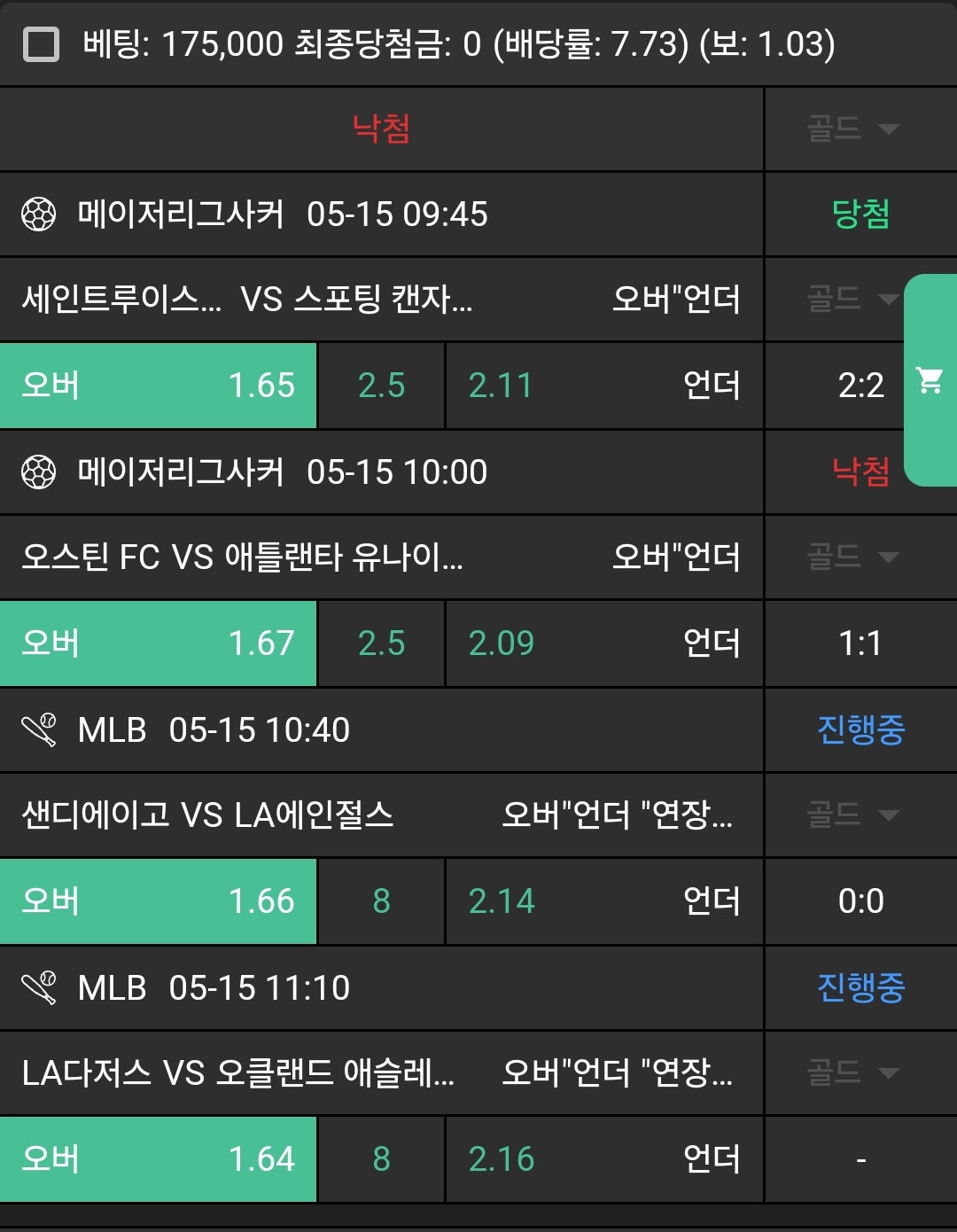Open 골드 dropdown for 세인트루이스 match
The height and width of the screenshot is (1232, 957).
point(851,299)
